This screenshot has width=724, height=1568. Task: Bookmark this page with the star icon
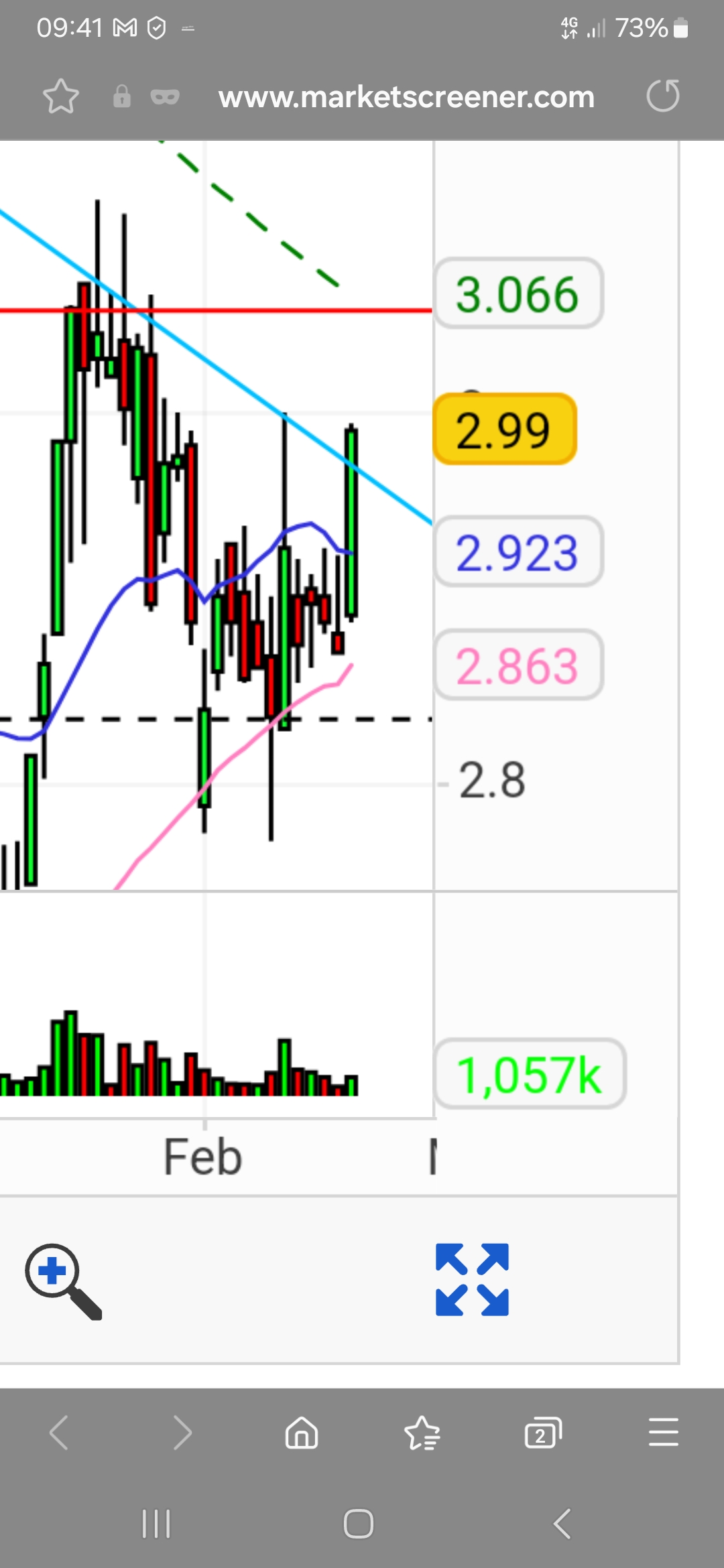(61, 96)
